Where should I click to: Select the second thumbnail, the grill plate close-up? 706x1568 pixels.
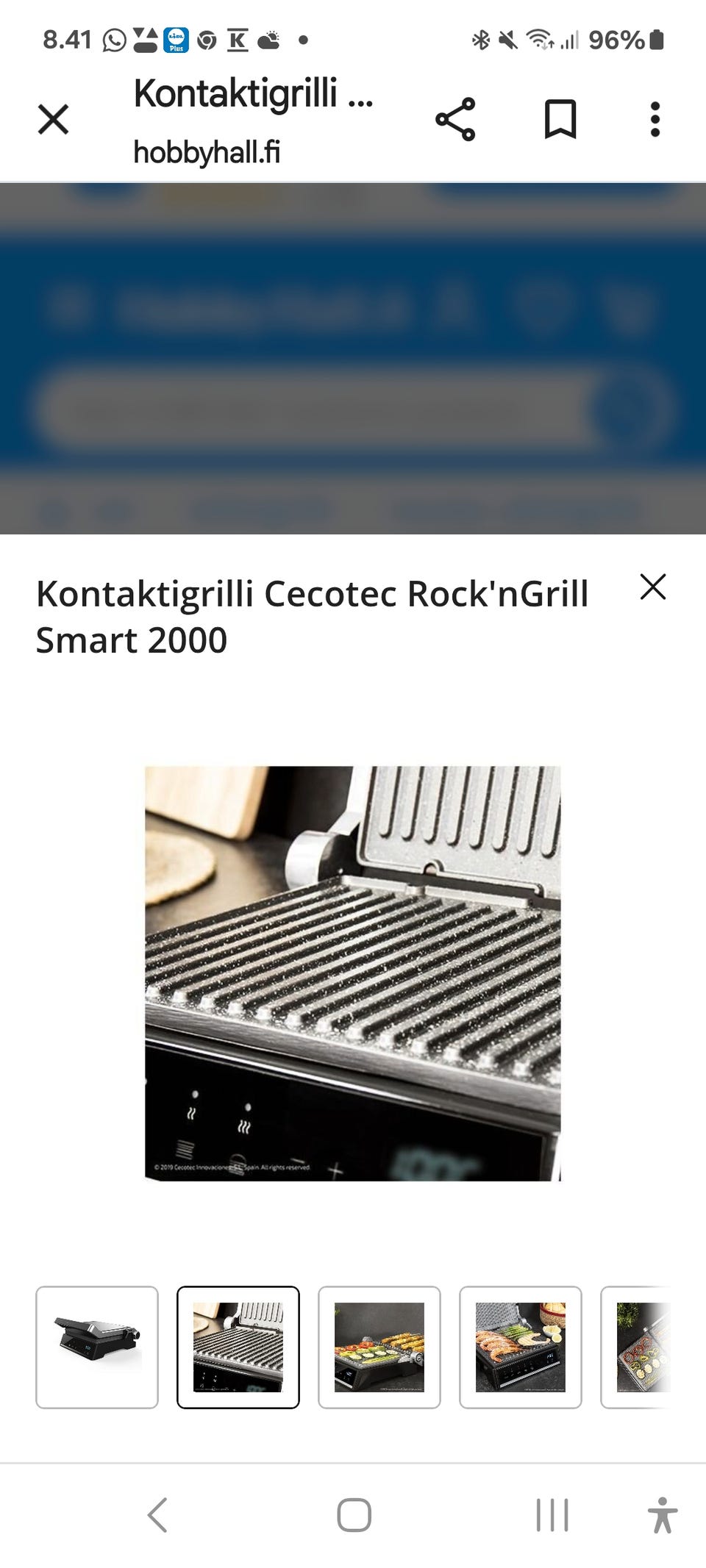[238, 1347]
